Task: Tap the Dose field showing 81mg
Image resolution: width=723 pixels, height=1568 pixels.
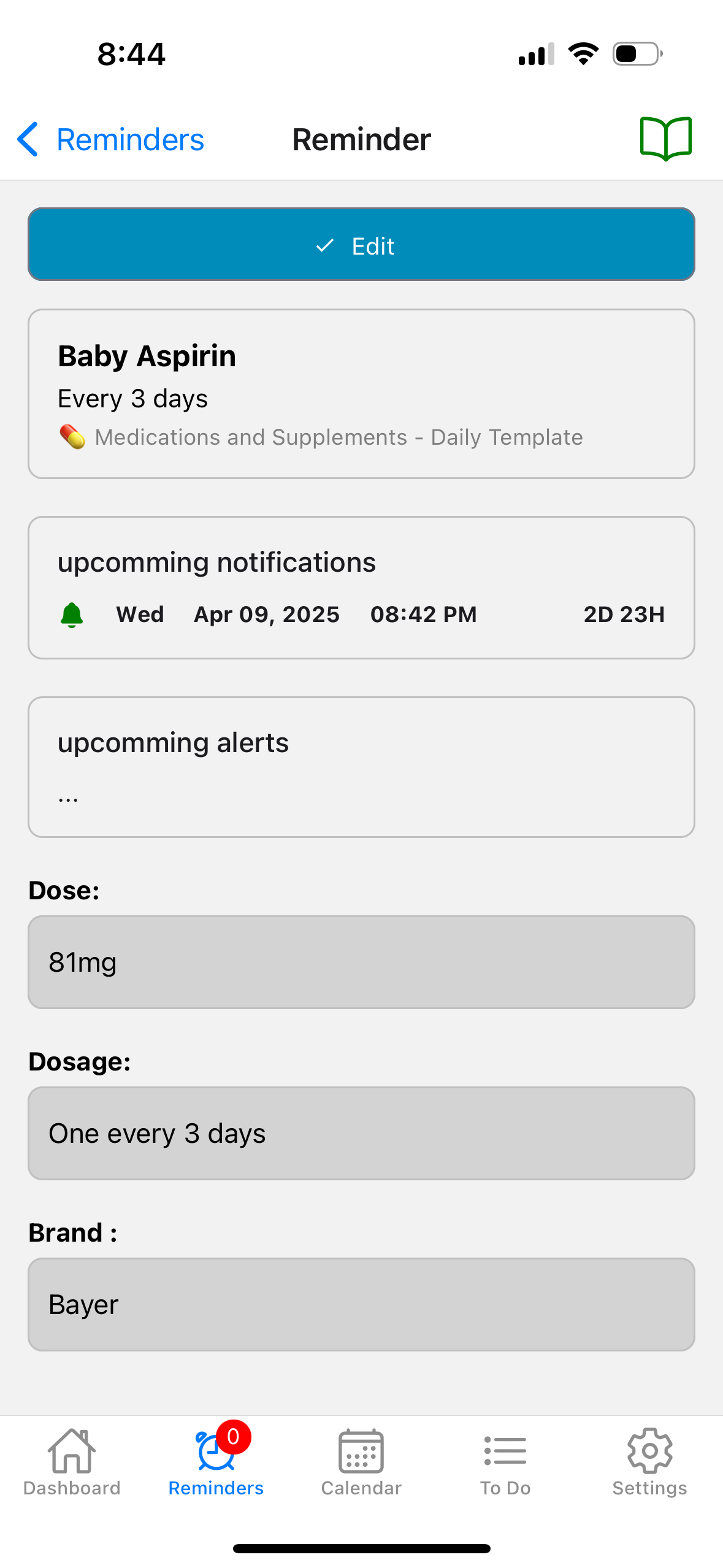Action: (361, 962)
